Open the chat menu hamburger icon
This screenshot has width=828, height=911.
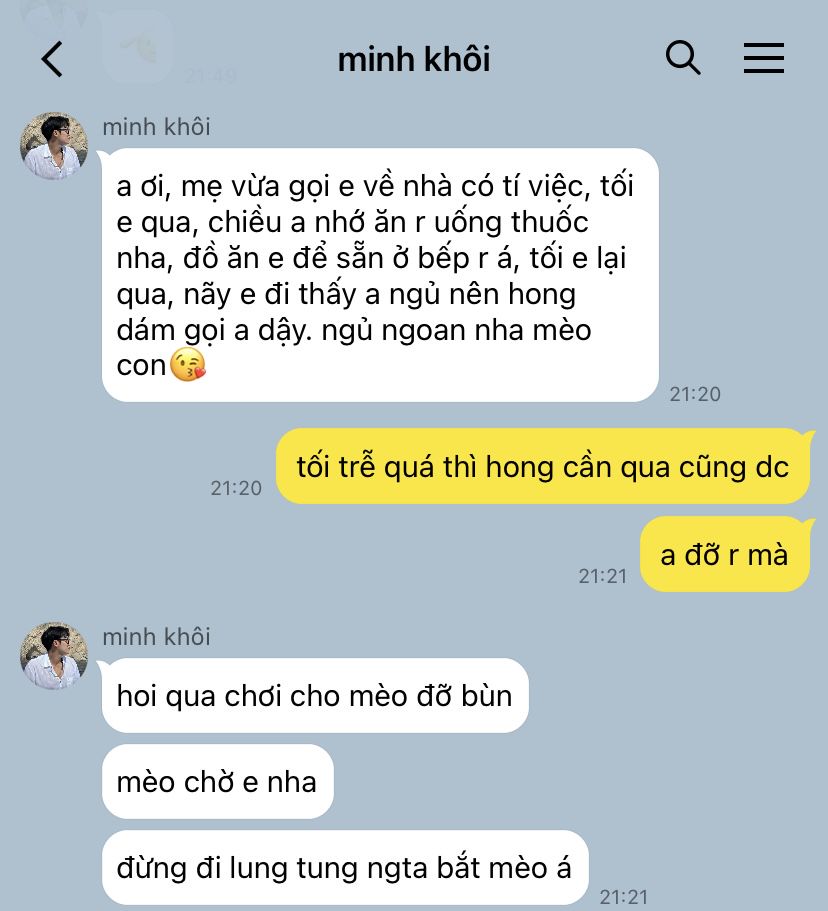(763, 59)
